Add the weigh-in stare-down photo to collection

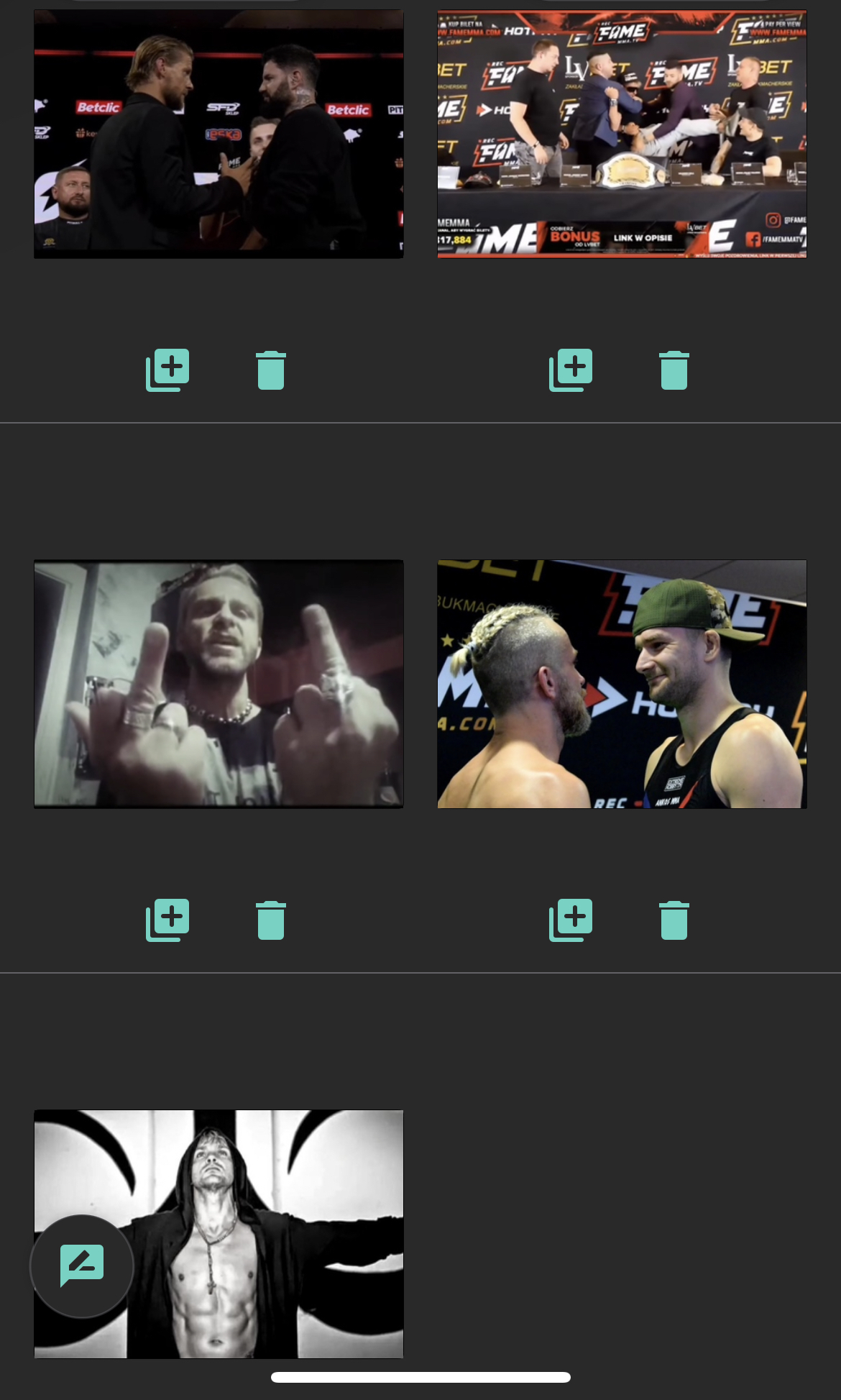click(571, 920)
